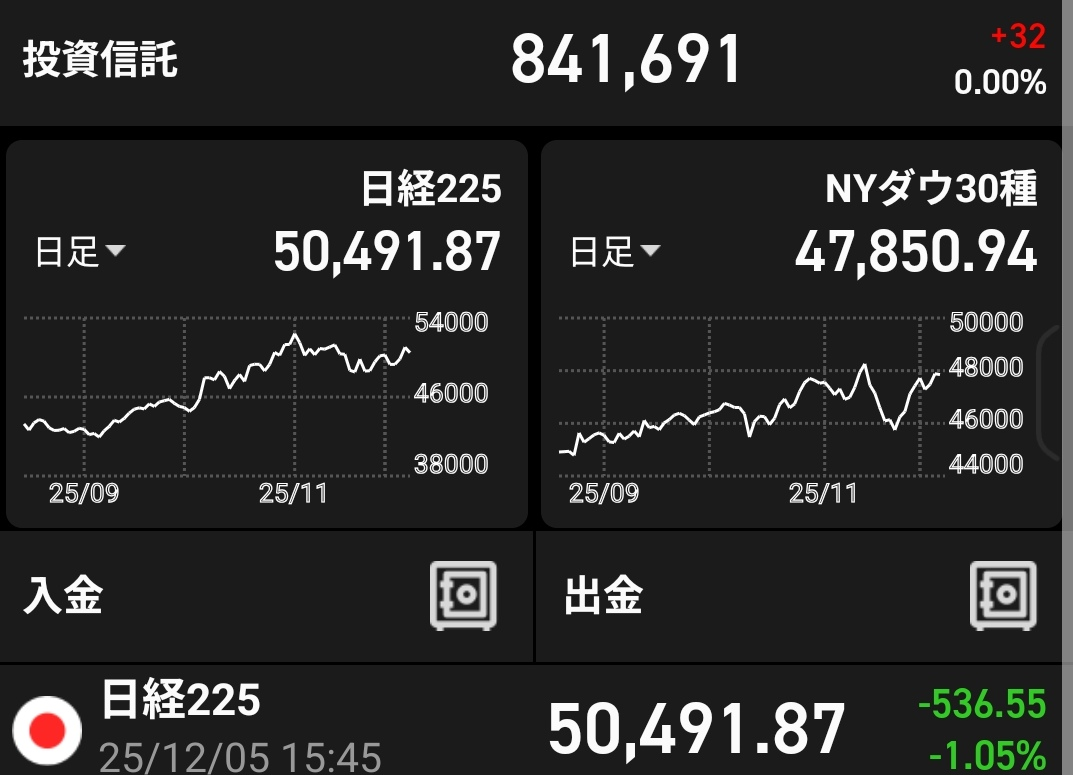Open the 日経225 chart card
The height and width of the screenshot is (775, 1073).
(267, 400)
